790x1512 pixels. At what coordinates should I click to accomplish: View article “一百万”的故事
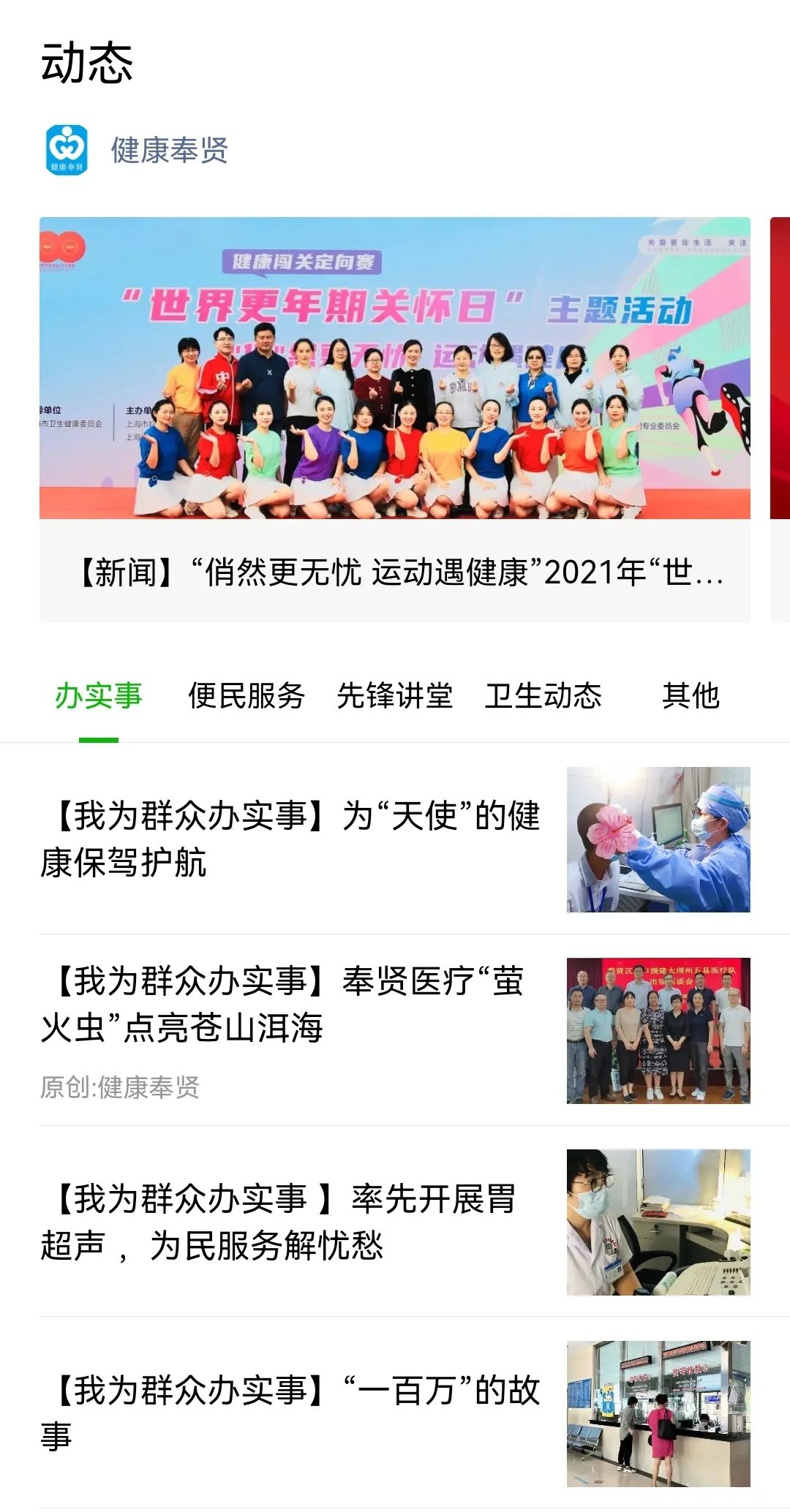[x=293, y=1413]
